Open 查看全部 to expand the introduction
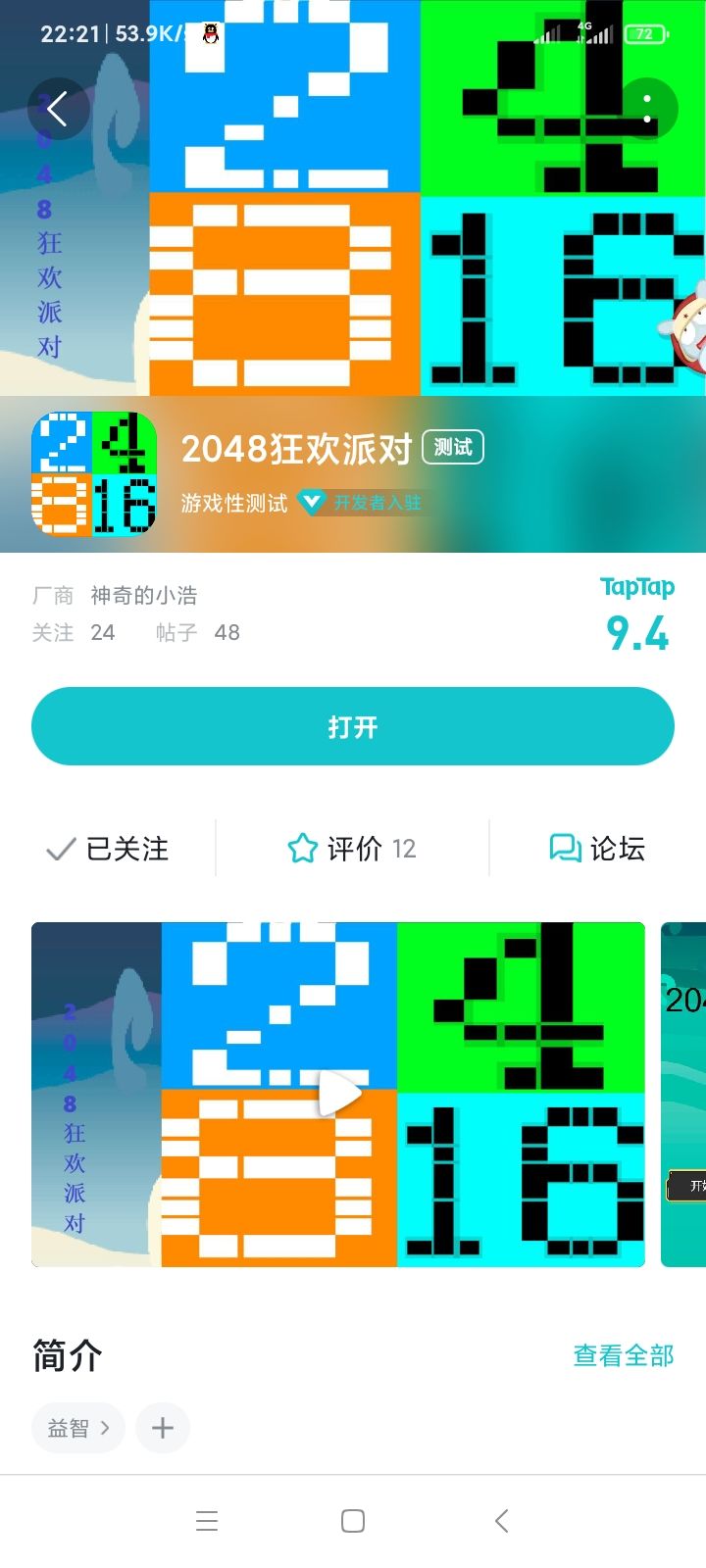The width and height of the screenshot is (706, 1568). tap(622, 1354)
